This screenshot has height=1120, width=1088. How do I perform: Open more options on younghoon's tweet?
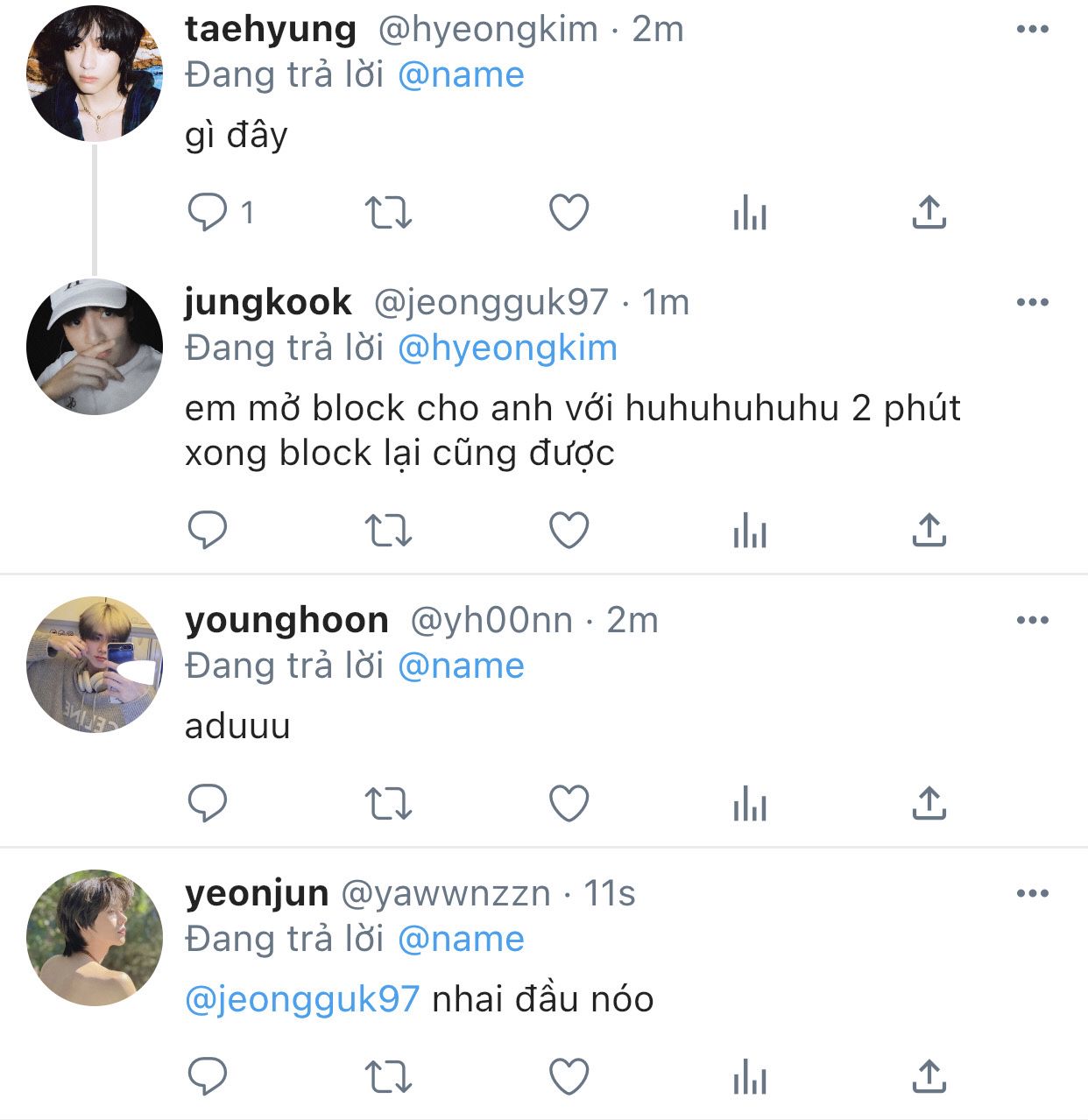[1032, 621]
